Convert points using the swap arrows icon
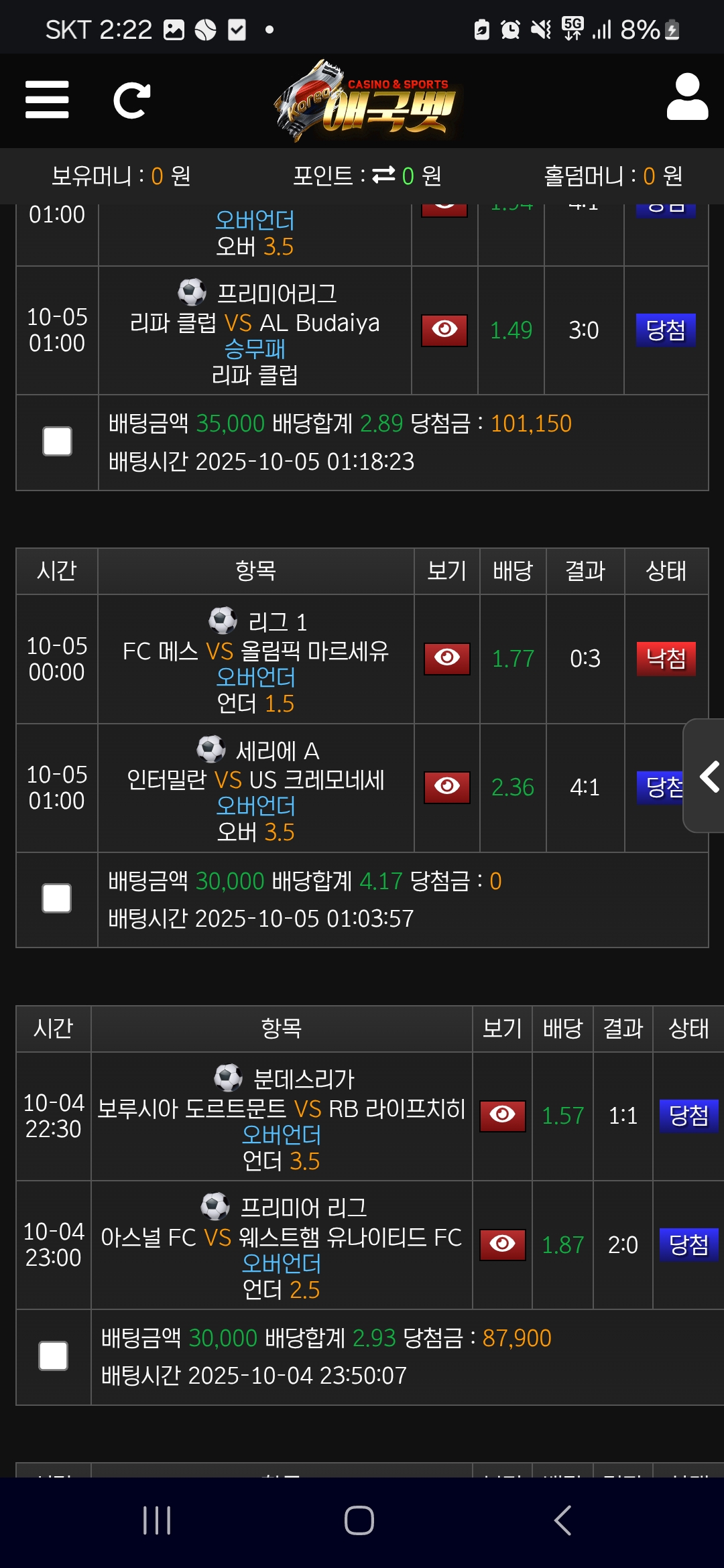724x1568 pixels. [x=383, y=175]
